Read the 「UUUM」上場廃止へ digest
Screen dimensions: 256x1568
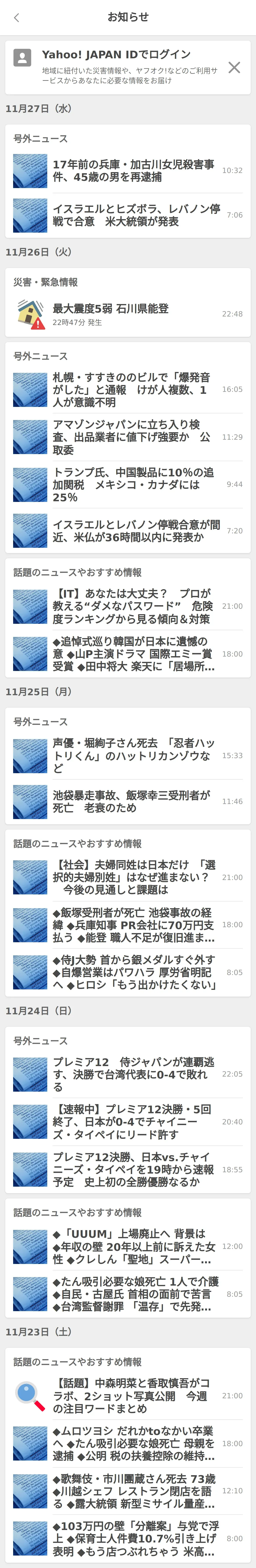pos(134,1246)
